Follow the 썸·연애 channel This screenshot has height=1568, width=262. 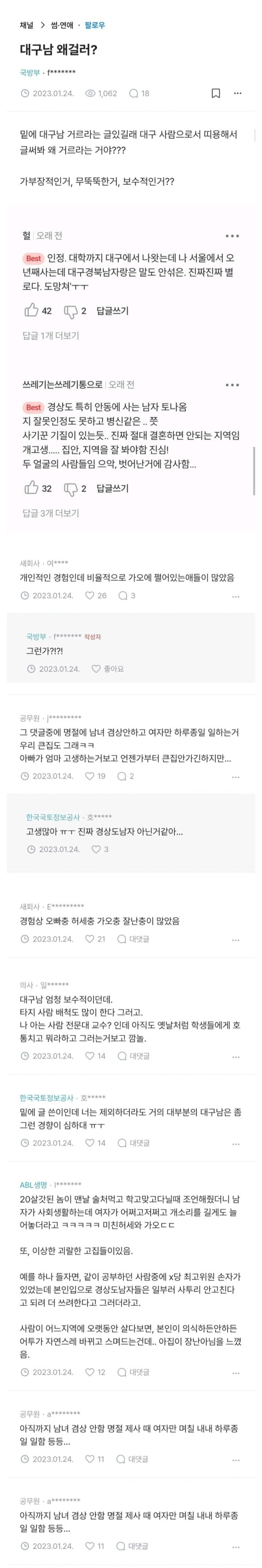tap(94, 25)
